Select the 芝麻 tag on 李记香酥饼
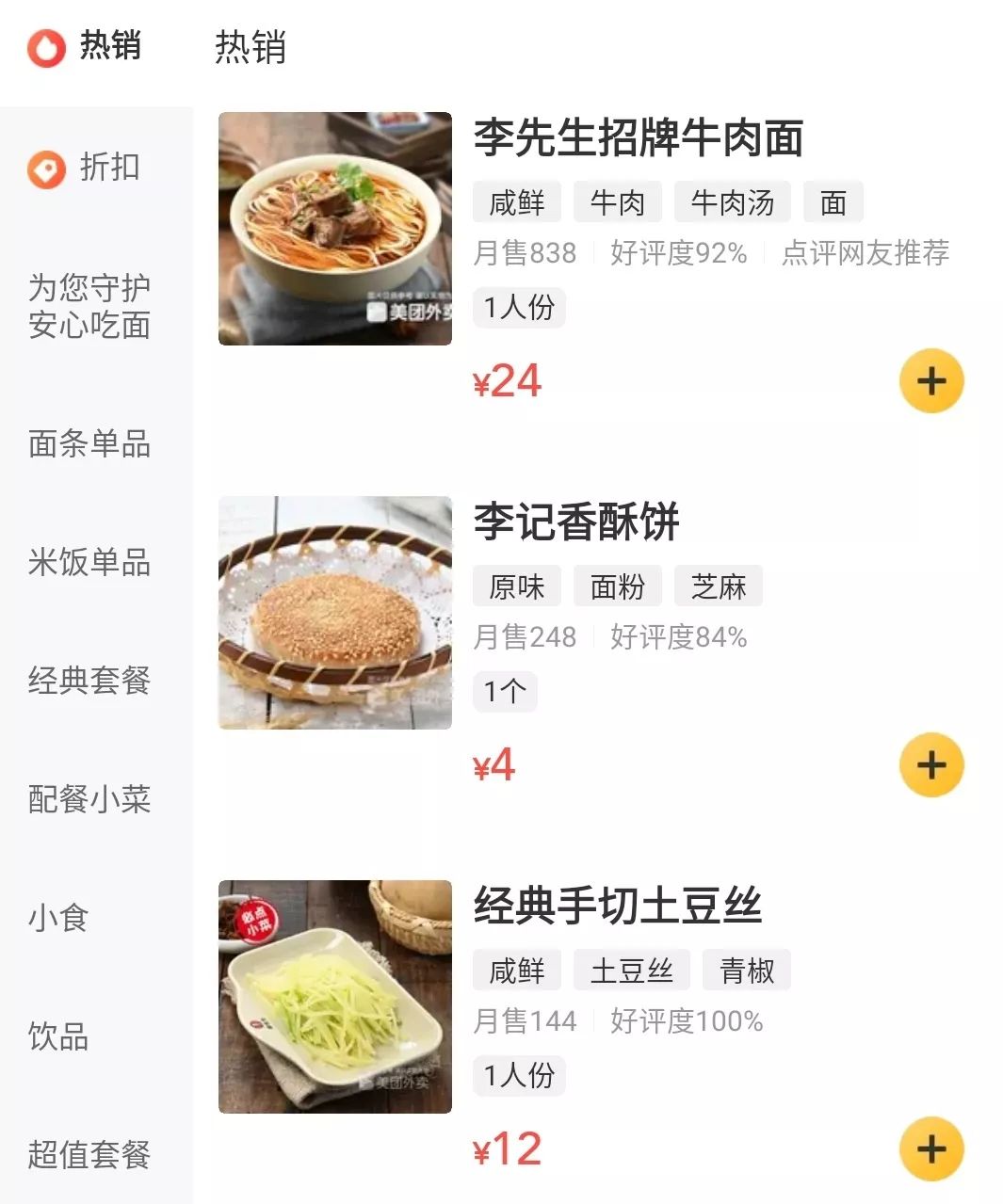This screenshot has height=1204, width=1003. point(718,586)
